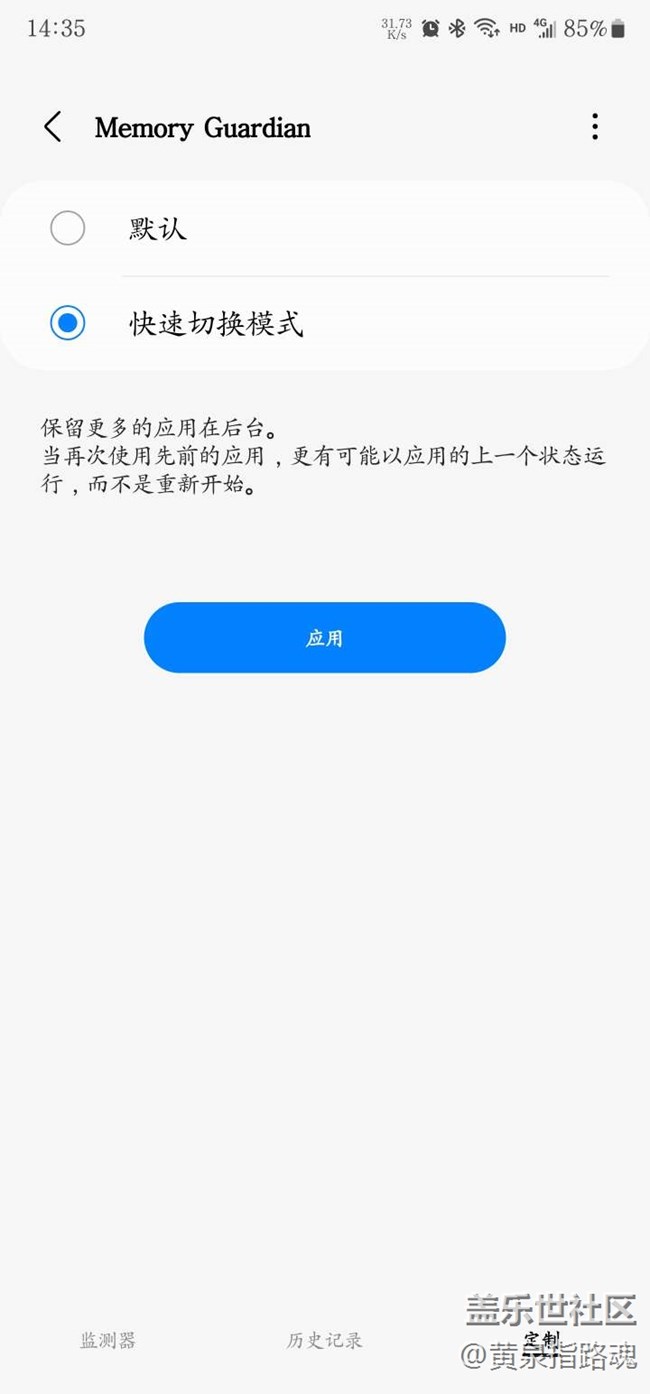Select the 默认 radio option
The width and height of the screenshot is (650, 1394).
click(68, 229)
